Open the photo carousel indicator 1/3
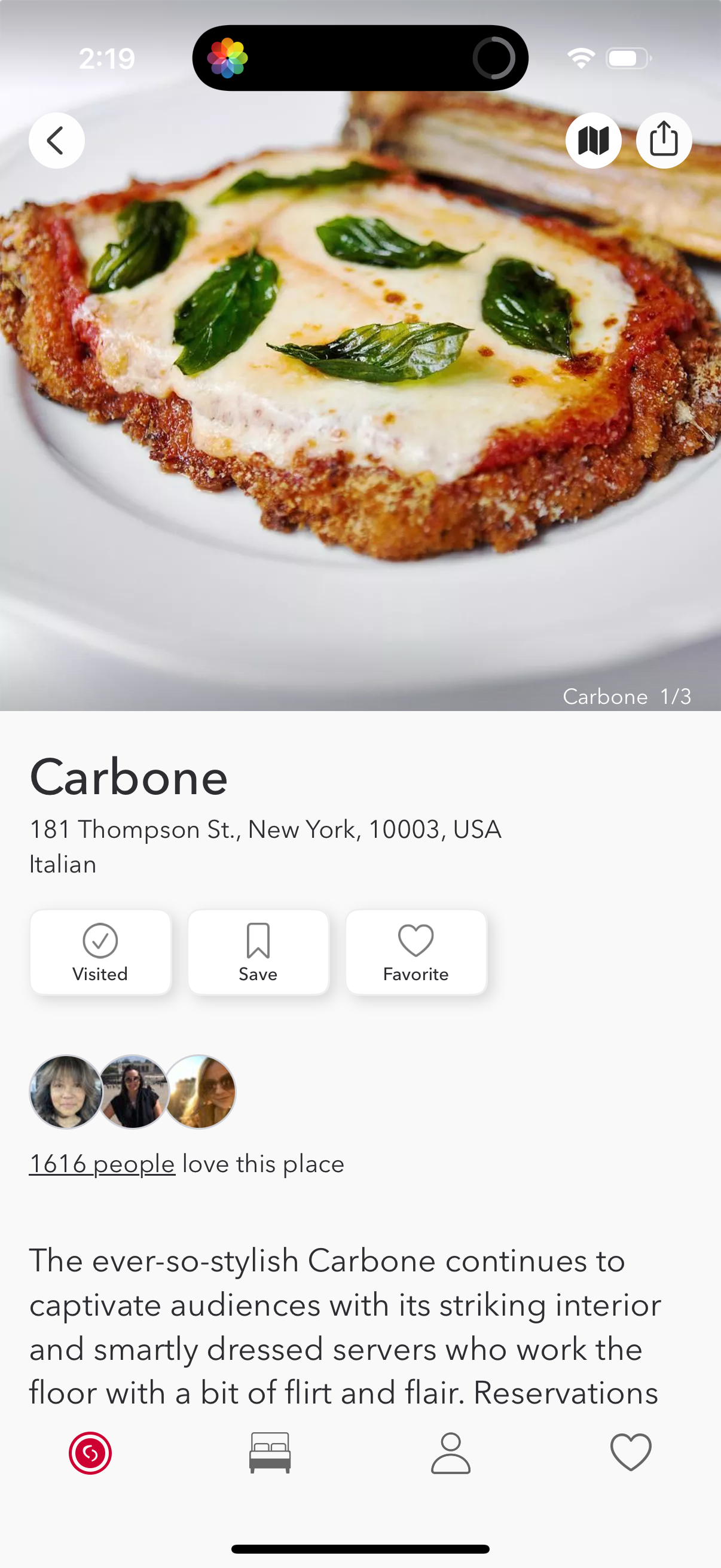The width and height of the screenshot is (721, 1568). [628, 696]
